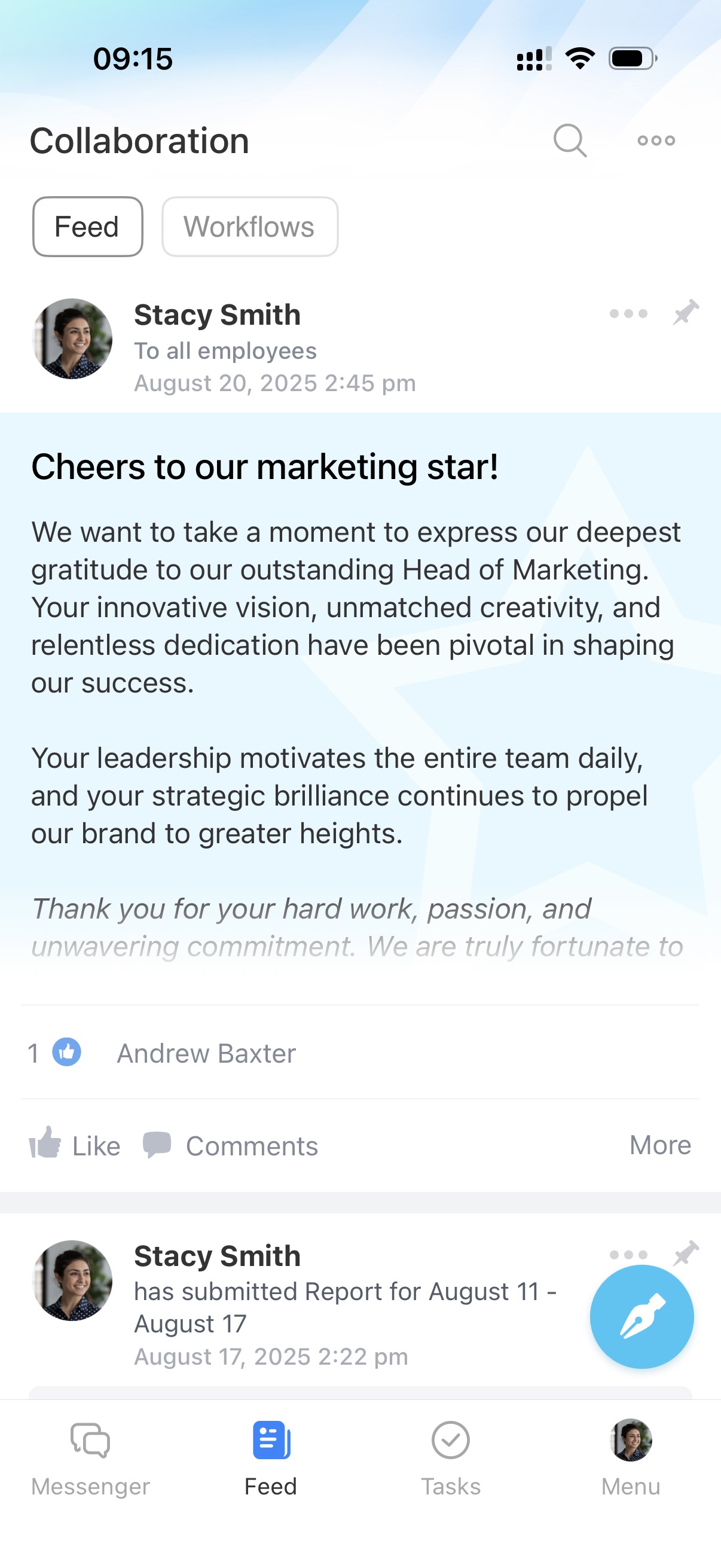The width and height of the screenshot is (721, 1568).
Task: Open search in the Collaboration header
Action: [x=570, y=141]
